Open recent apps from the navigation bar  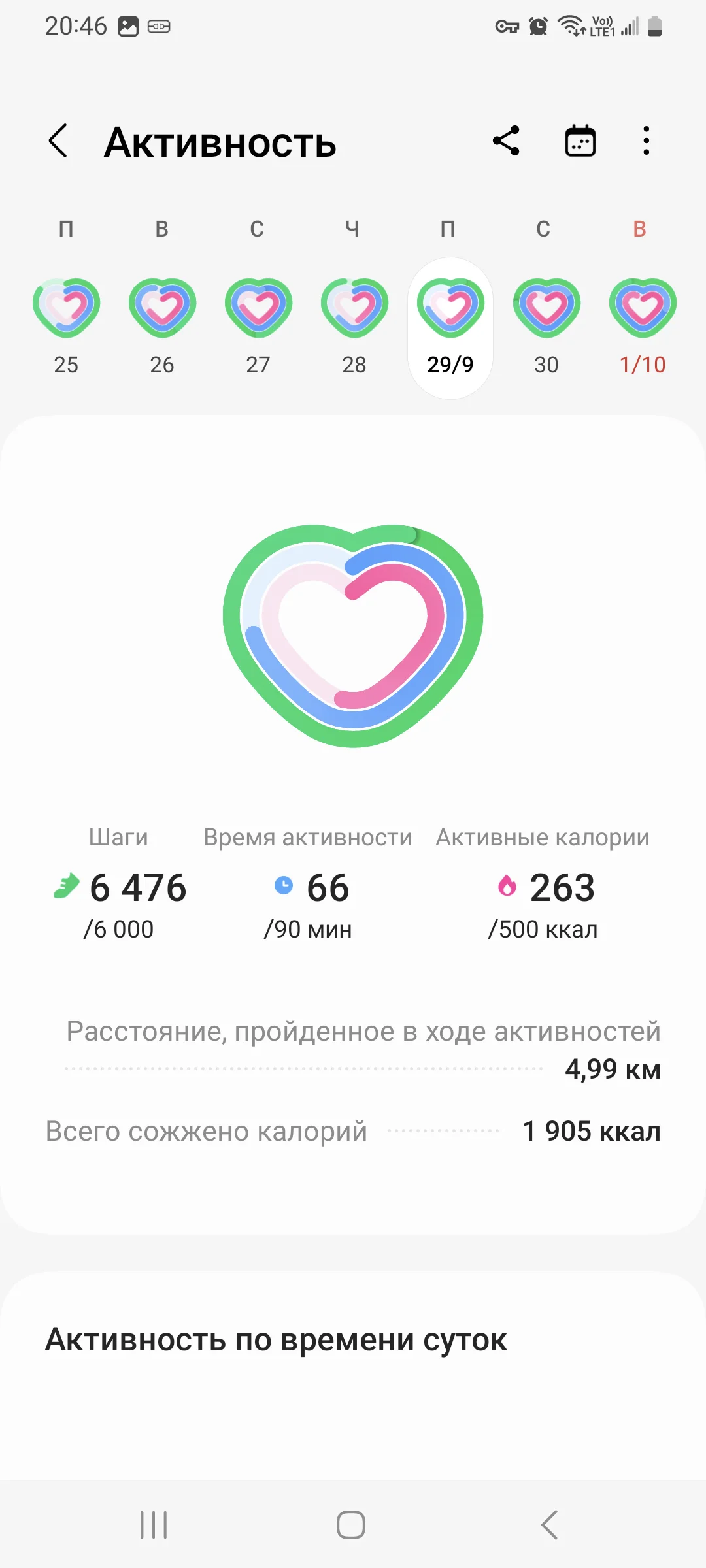[x=154, y=1525]
